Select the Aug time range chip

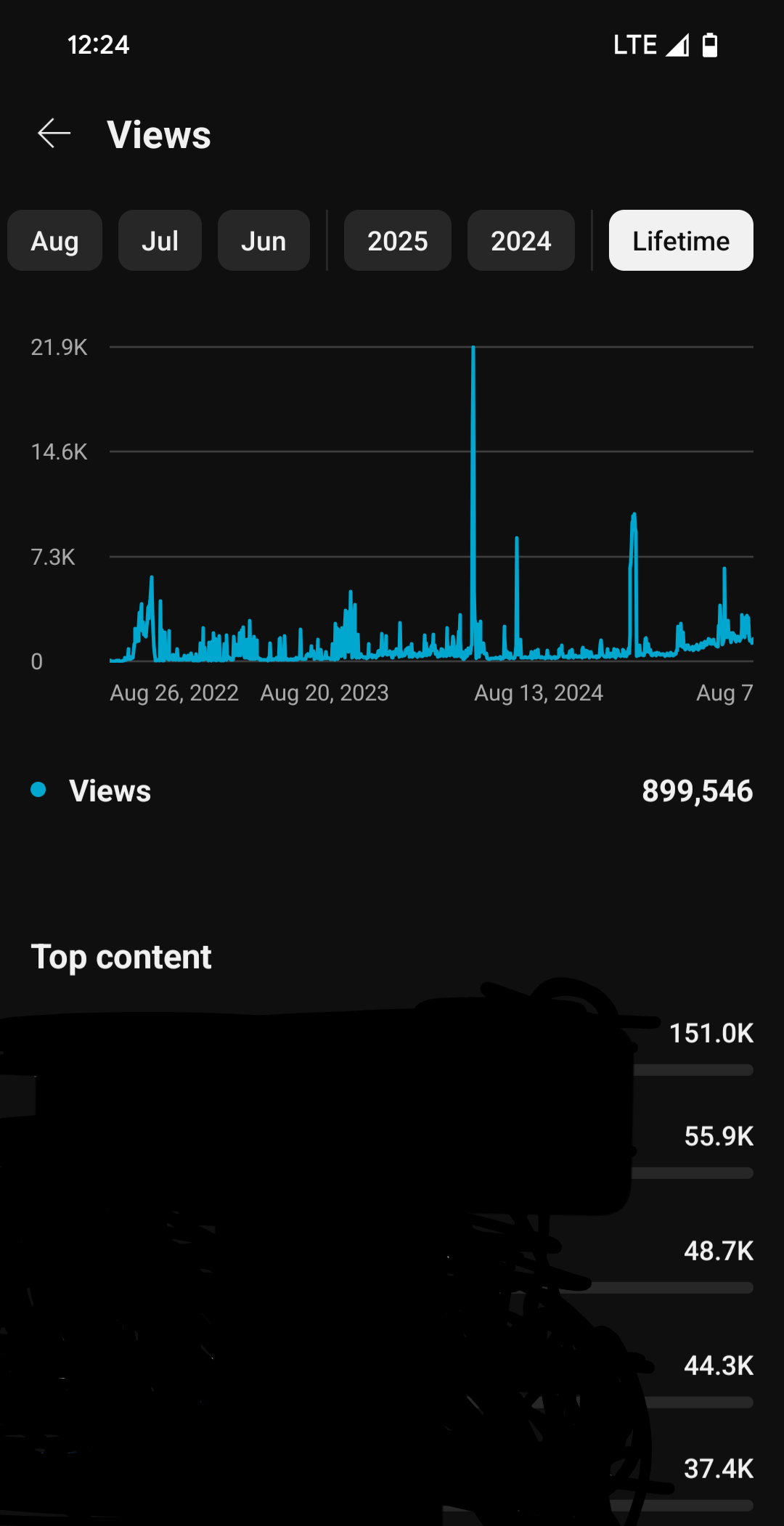pyautogui.click(x=55, y=240)
